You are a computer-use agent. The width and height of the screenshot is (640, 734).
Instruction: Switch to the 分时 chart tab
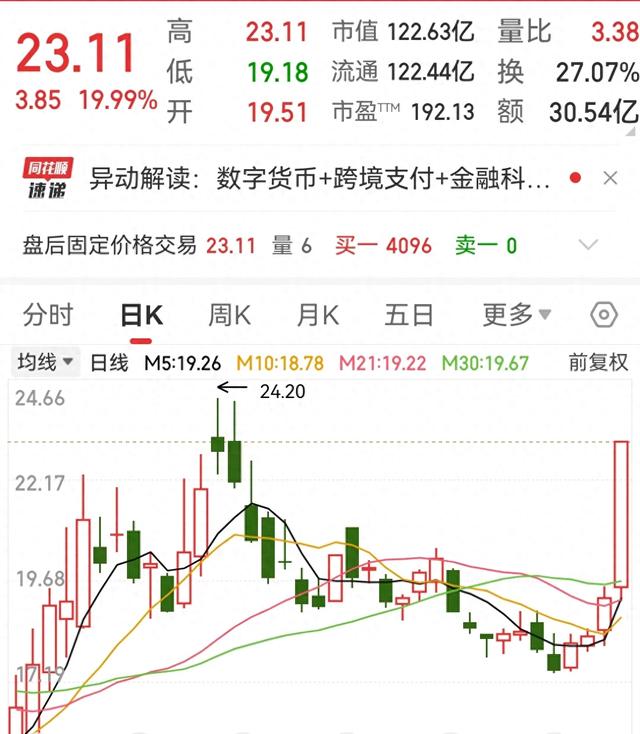click(x=48, y=316)
